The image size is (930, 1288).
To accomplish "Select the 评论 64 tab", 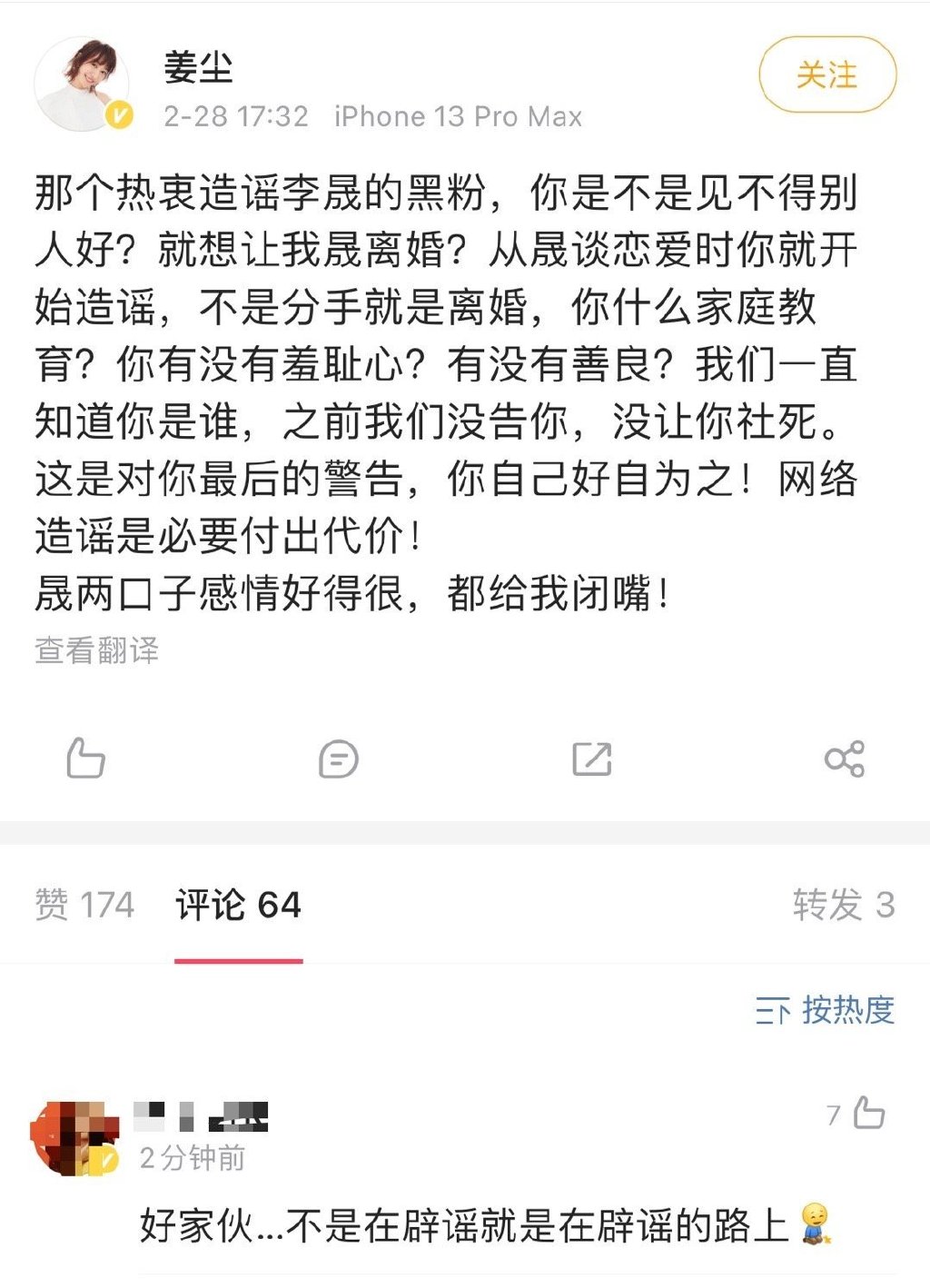I will [x=238, y=905].
